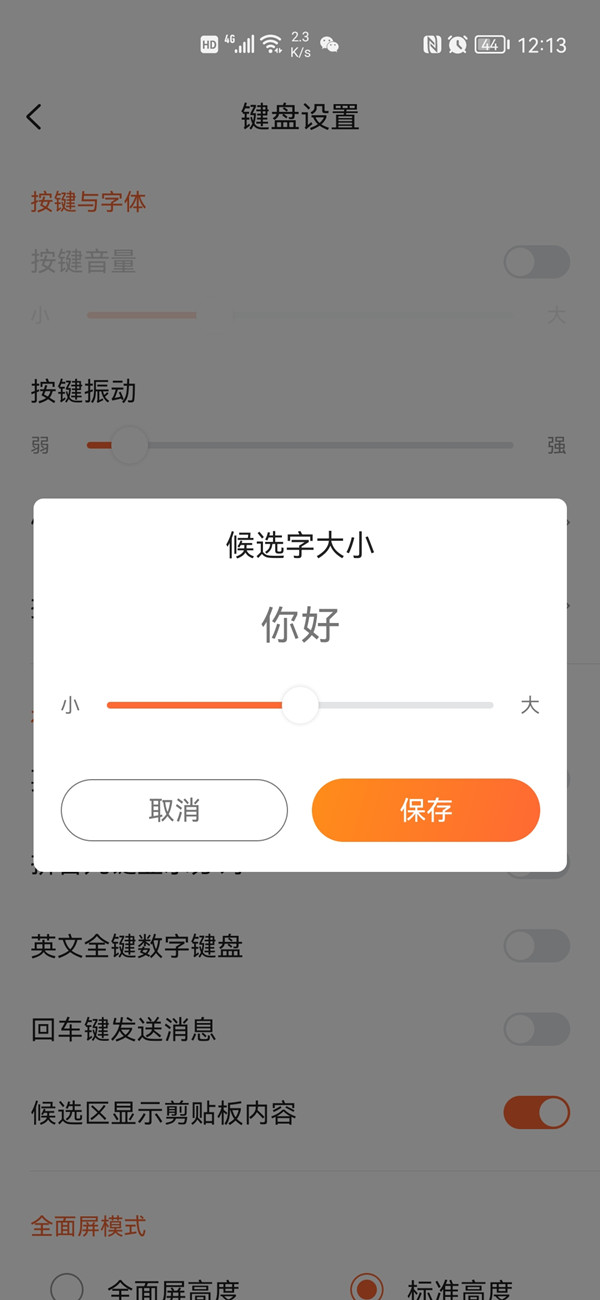Go back using the top-left arrow
Viewport: 600px width, 1300px height.
(x=34, y=117)
